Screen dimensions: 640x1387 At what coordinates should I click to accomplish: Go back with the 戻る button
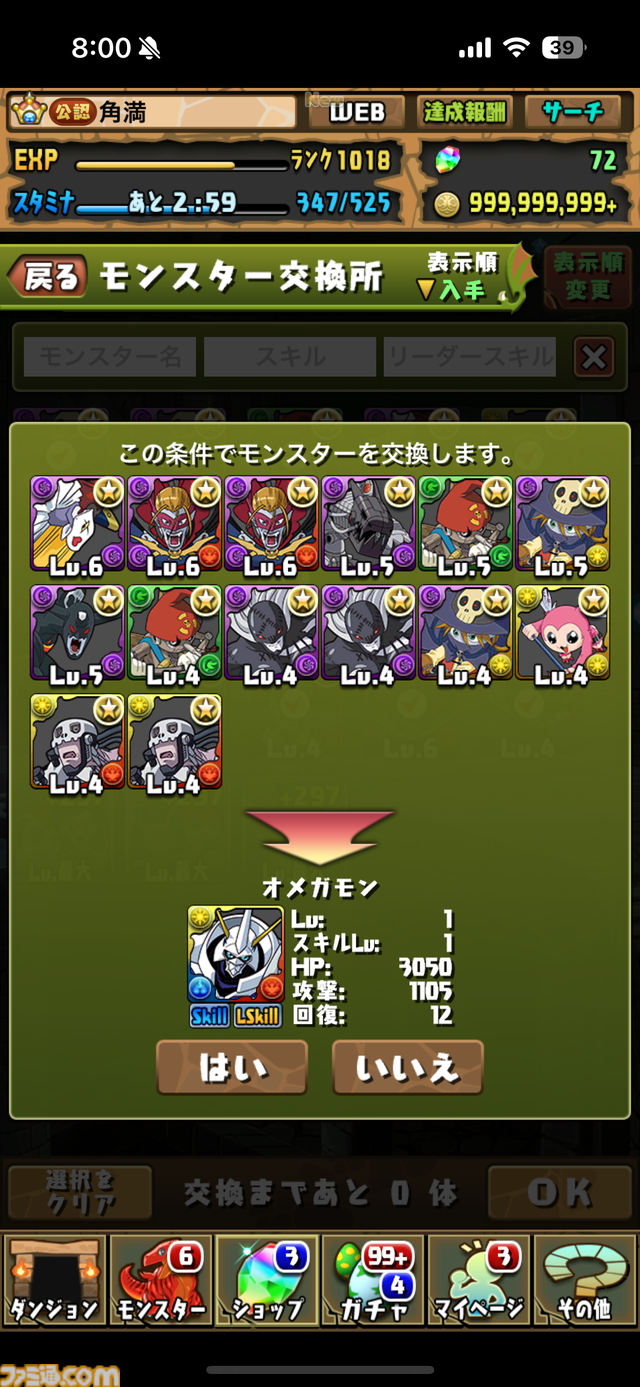pos(48,276)
